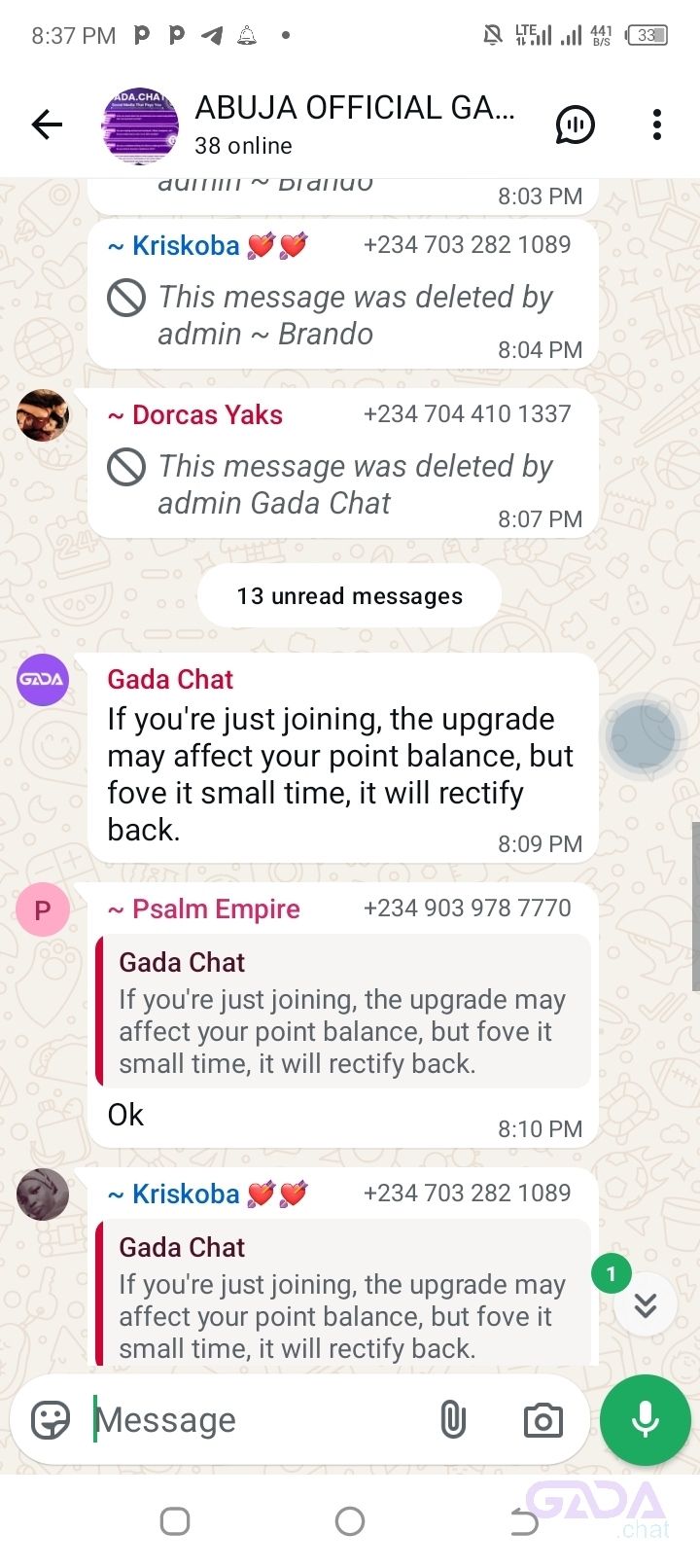Record a voice message
The width and height of the screenshot is (700, 1568).
[x=645, y=1420]
